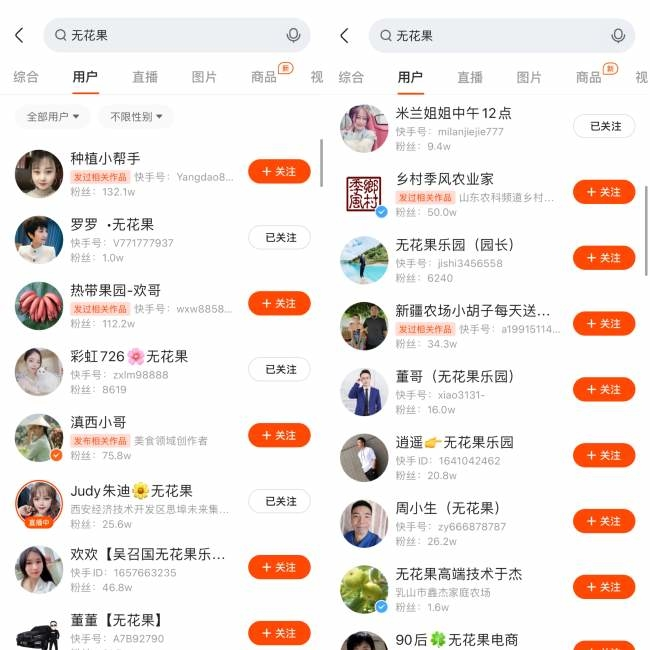Open Judy朱迪无花果's live avatar
Viewport: 650px width, 650px height.
coord(39,504)
